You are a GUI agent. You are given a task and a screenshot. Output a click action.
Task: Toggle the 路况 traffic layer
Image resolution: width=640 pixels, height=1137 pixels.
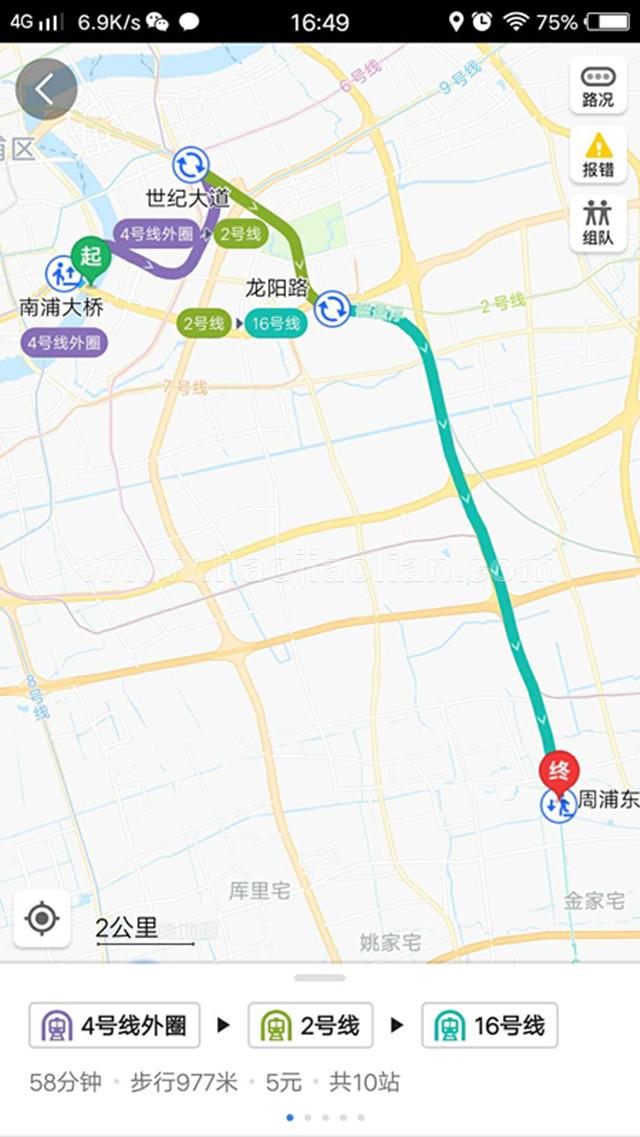click(x=598, y=87)
